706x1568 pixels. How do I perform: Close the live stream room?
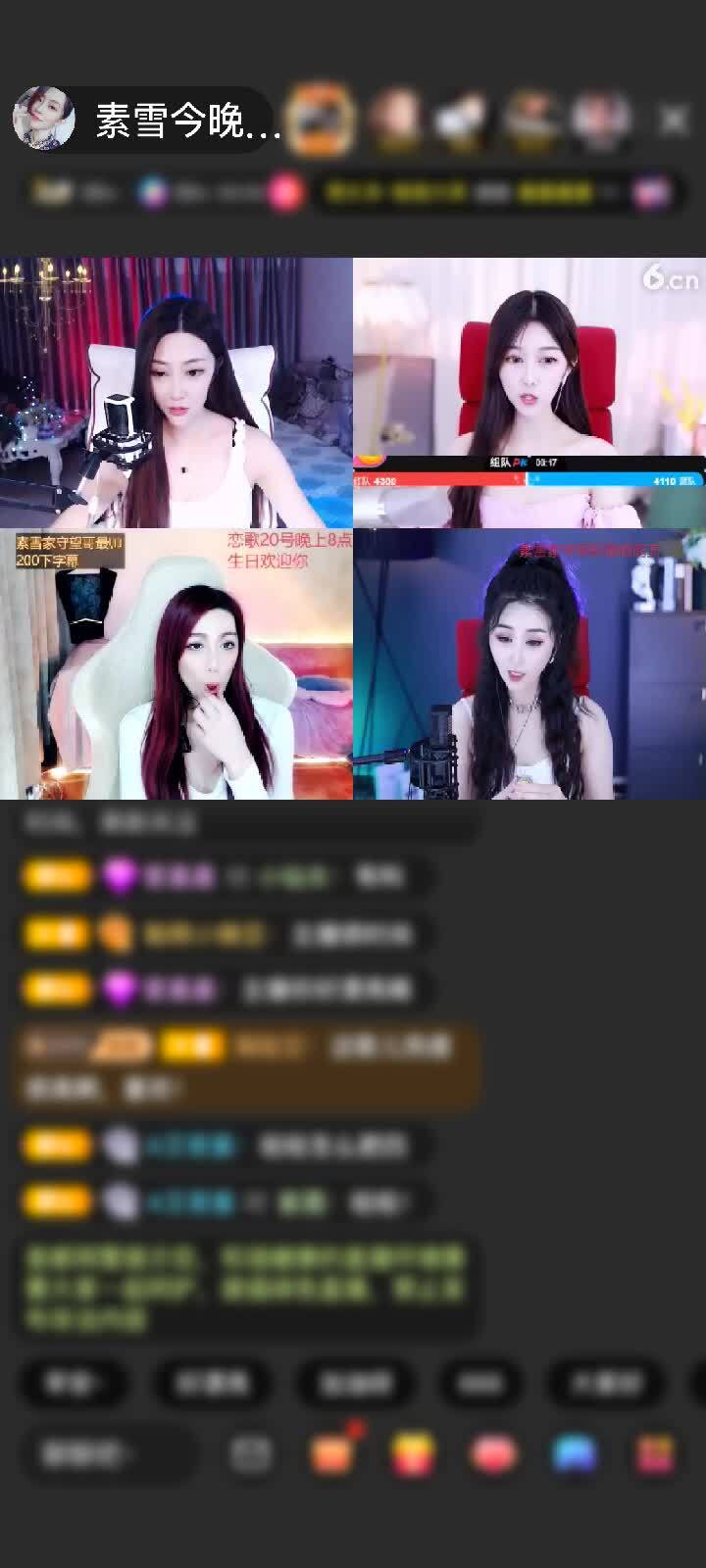(x=673, y=120)
